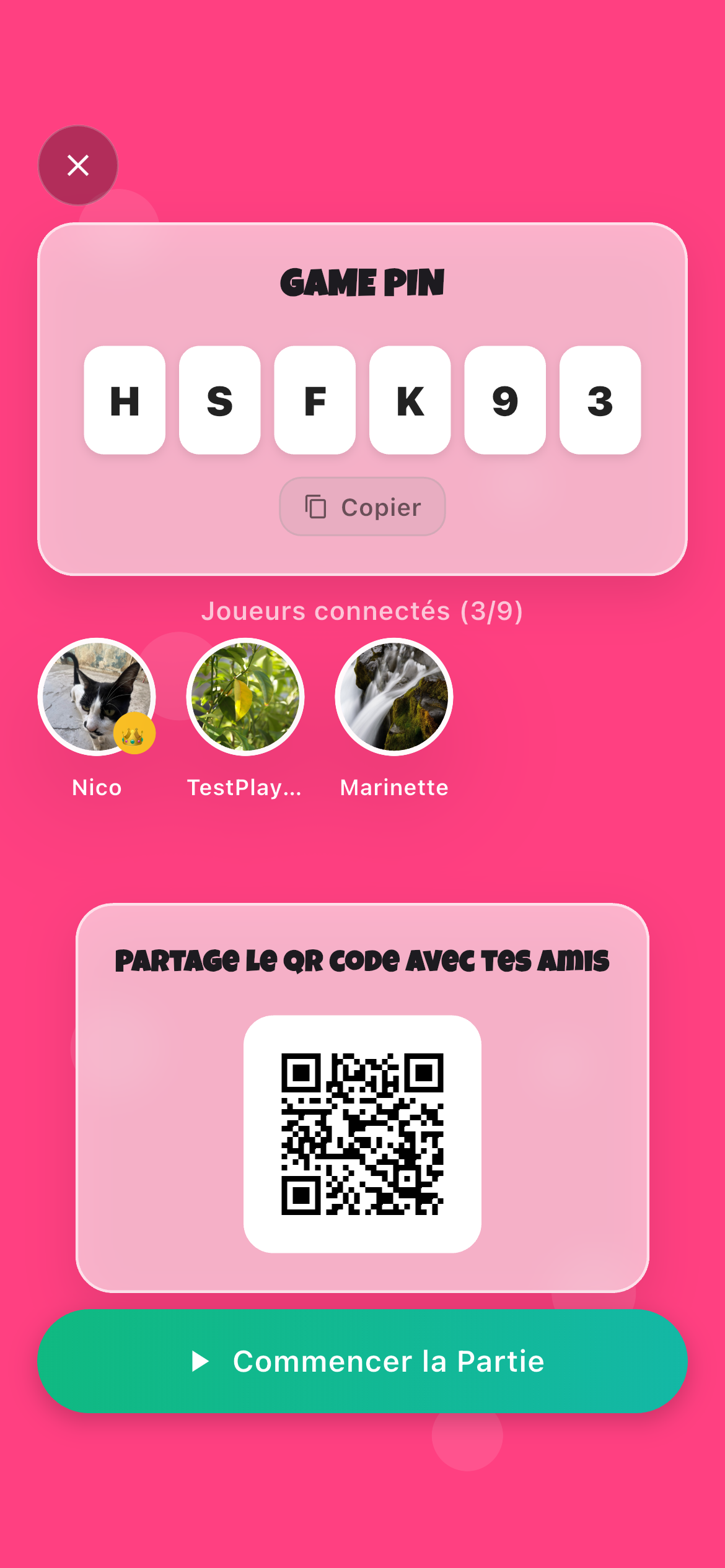725x1568 pixels.
Task: Select the letter S PIN tile
Action: [x=219, y=401]
